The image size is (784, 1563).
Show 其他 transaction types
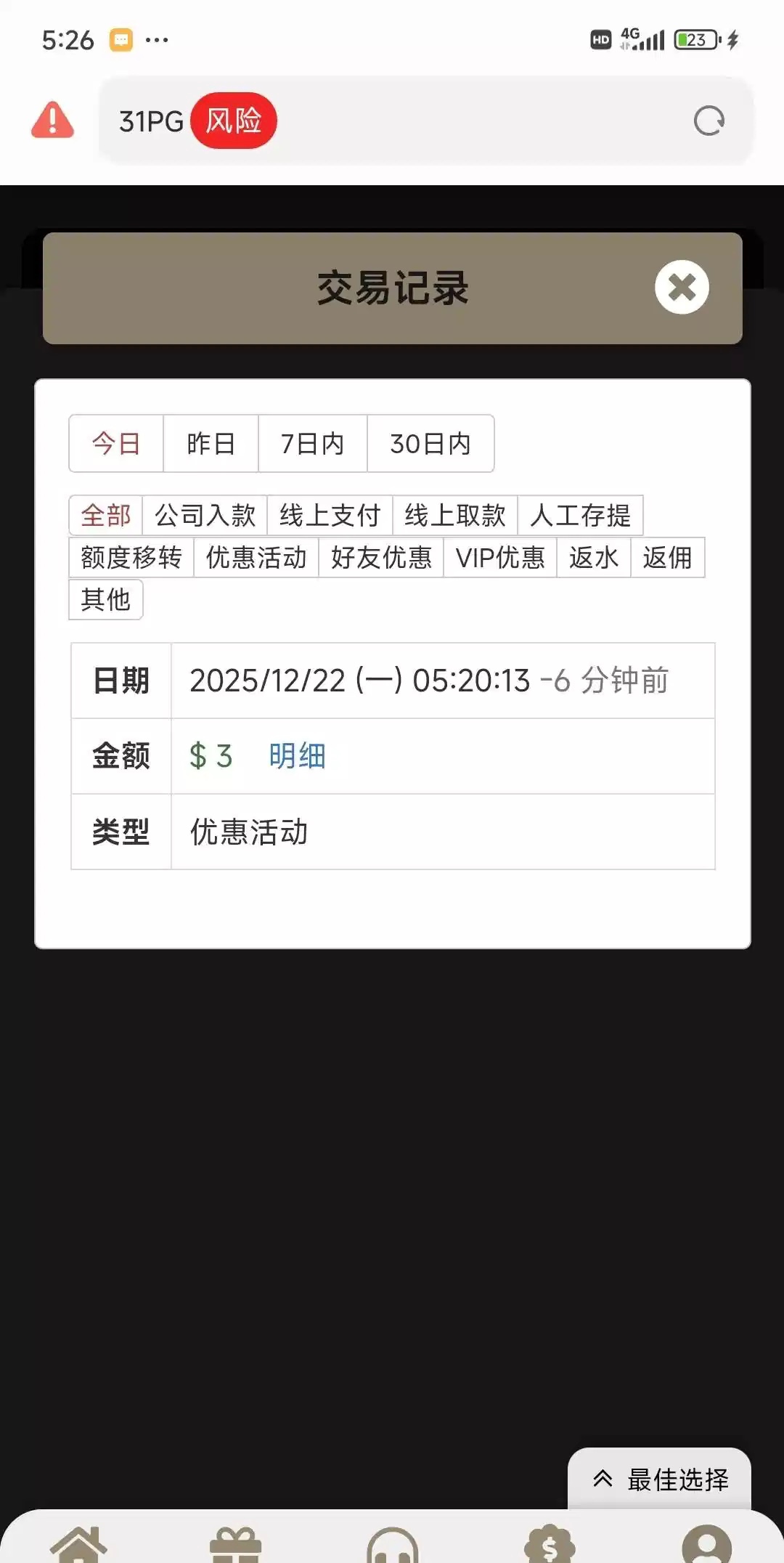click(x=106, y=600)
